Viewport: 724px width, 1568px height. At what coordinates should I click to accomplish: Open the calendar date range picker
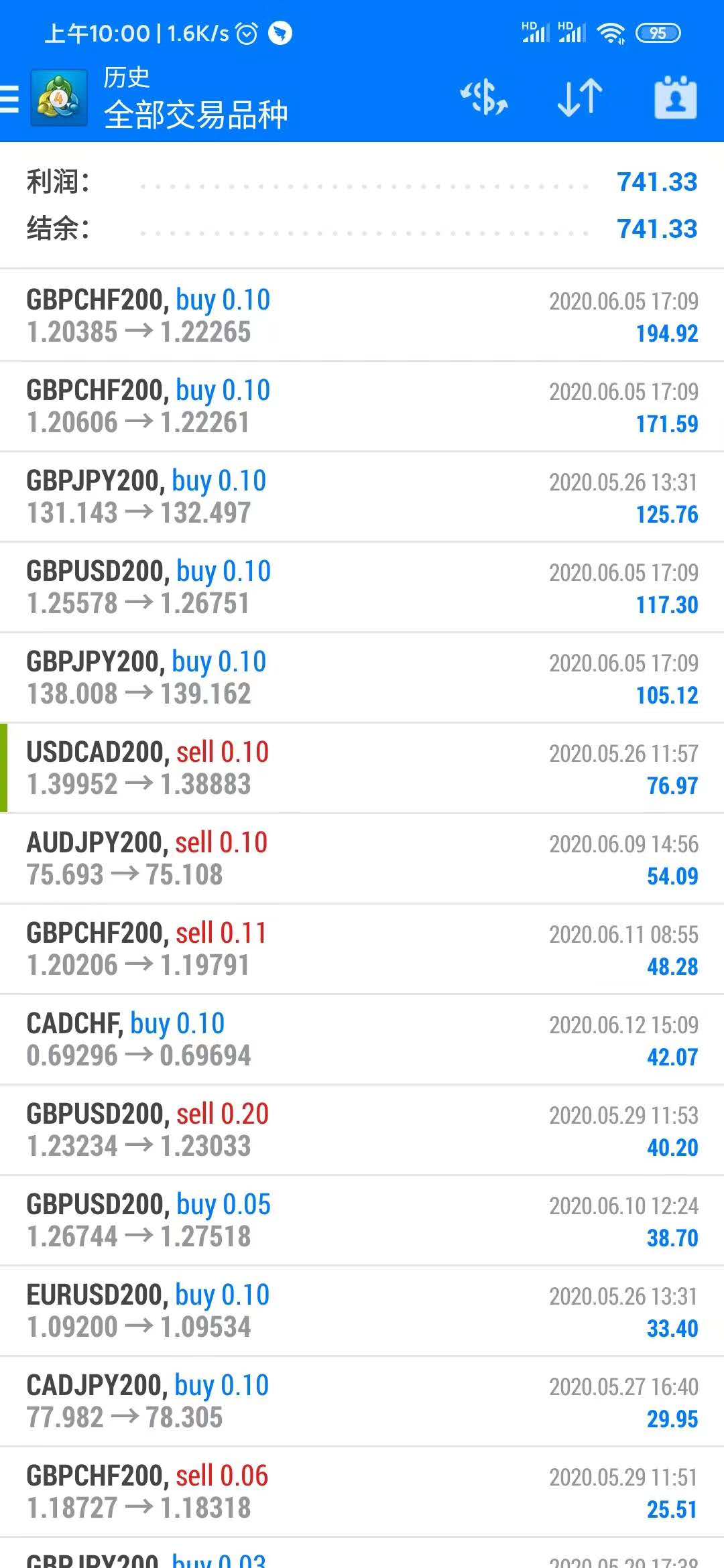click(676, 98)
